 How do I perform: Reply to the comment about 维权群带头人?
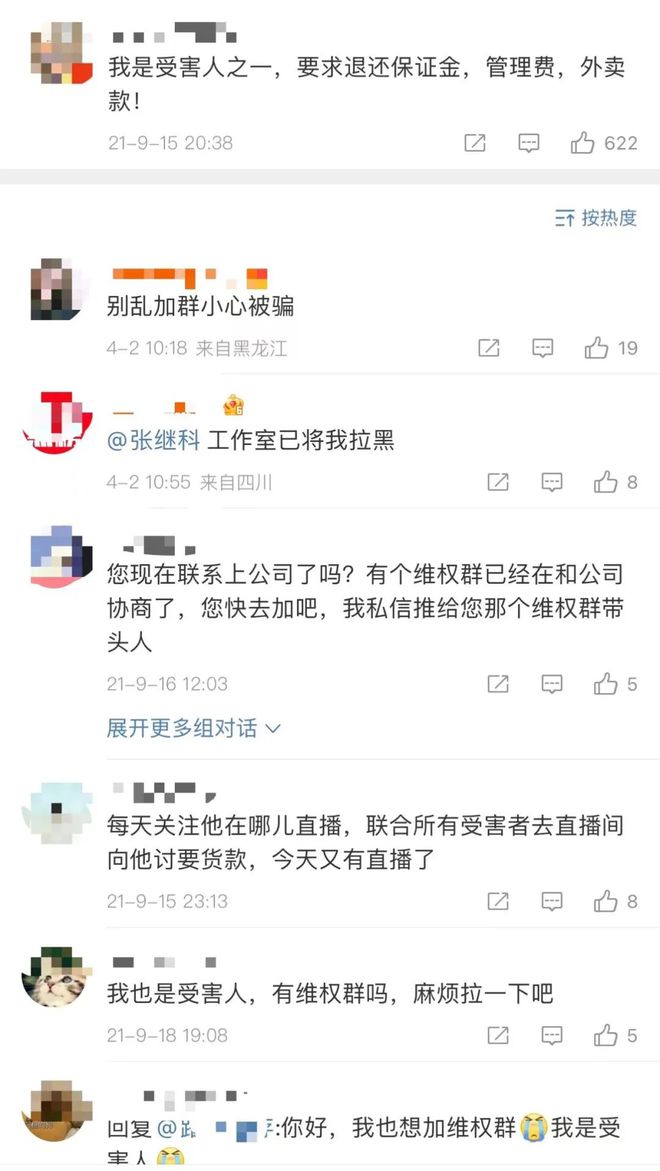552,684
